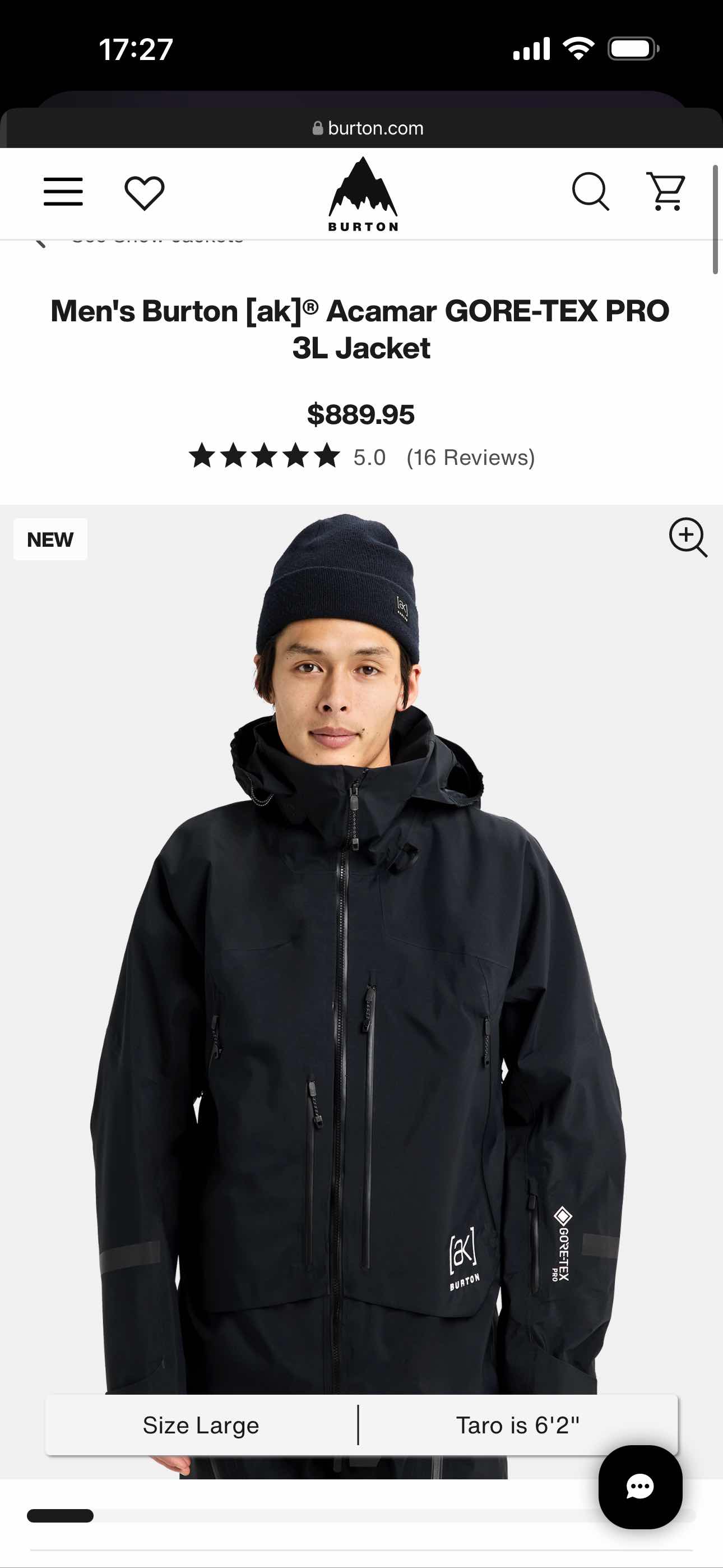Tap the Burton logo to go home
The width and height of the screenshot is (723, 1568).
pyautogui.click(x=363, y=195)
